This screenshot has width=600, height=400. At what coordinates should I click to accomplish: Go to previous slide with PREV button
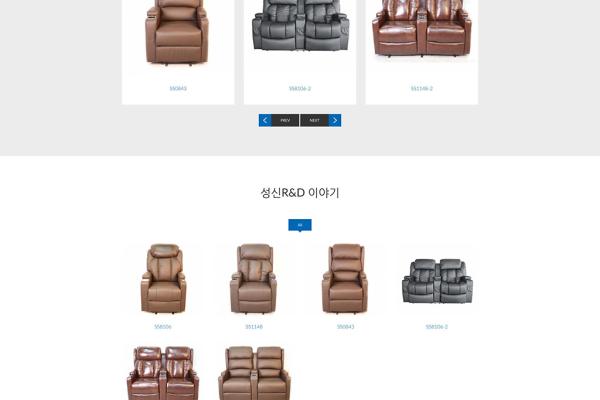point(279,120)
